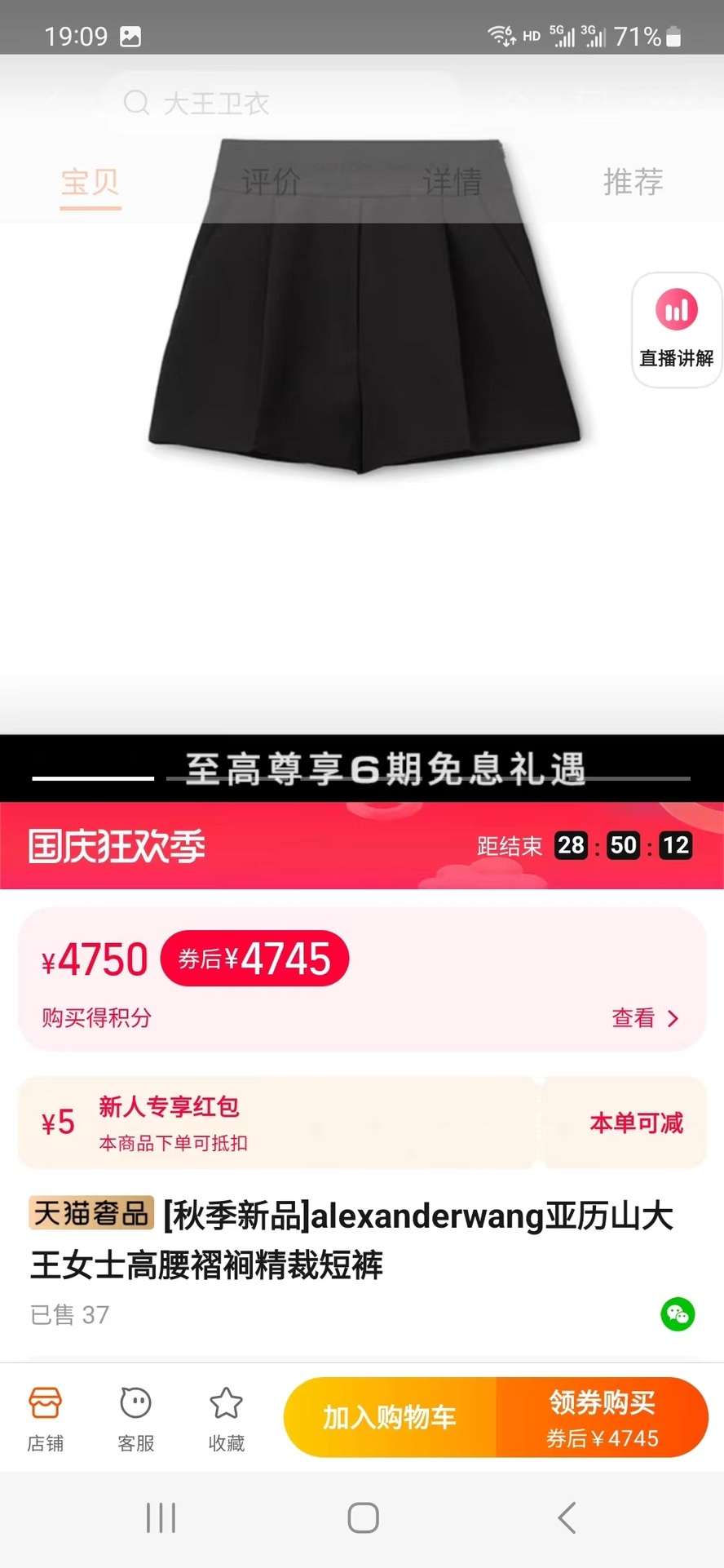Add product to 收藏 favorites
This screenshot has width=724, height=1568.
[227, 1420]
